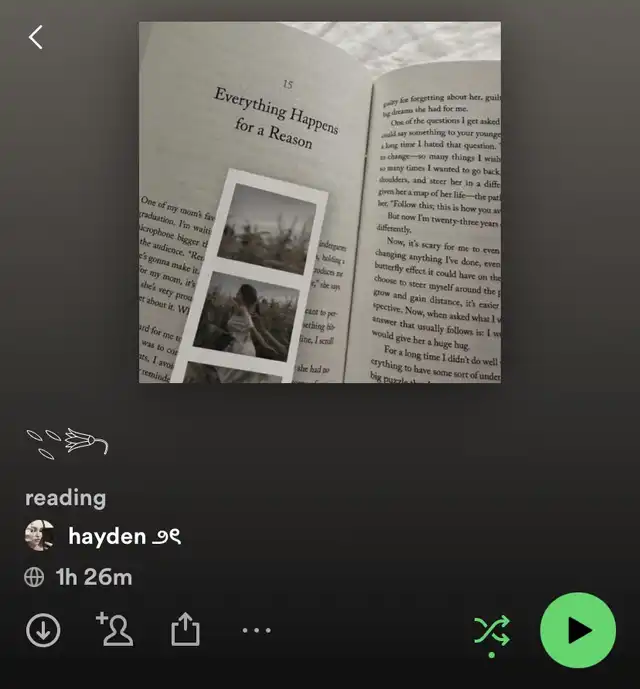Toggle shuffle mode

[x=491, y=631]
